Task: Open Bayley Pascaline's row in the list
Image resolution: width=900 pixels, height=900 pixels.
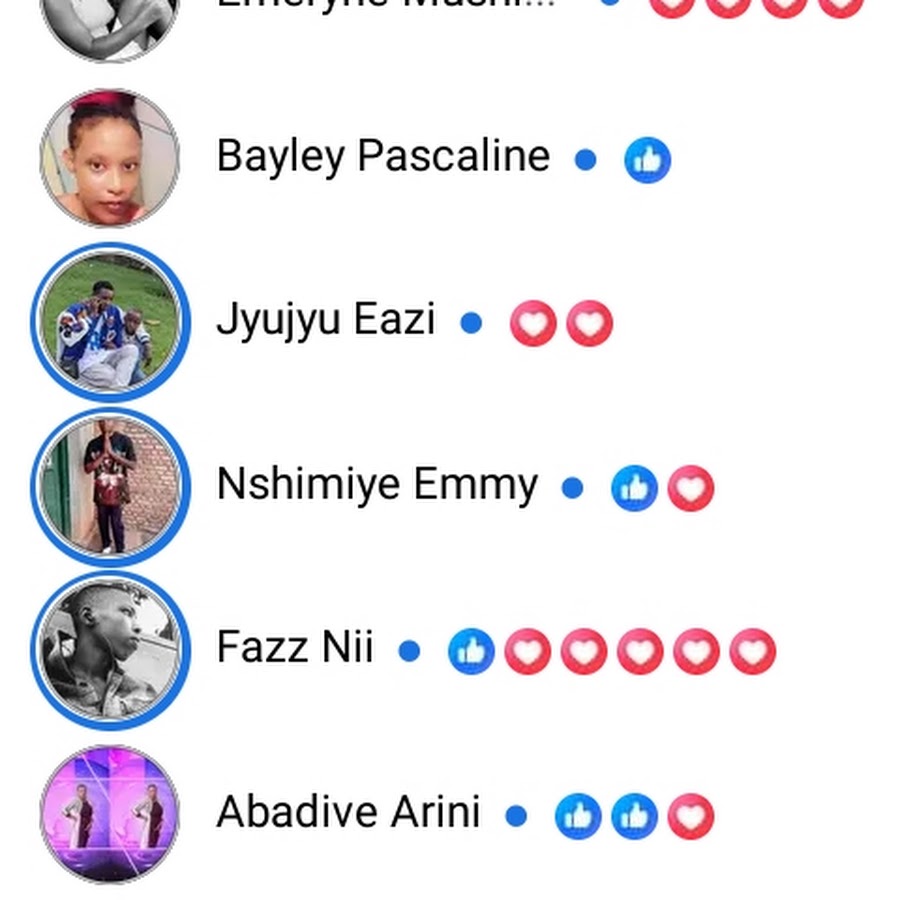Action: (x=382, y=157)
